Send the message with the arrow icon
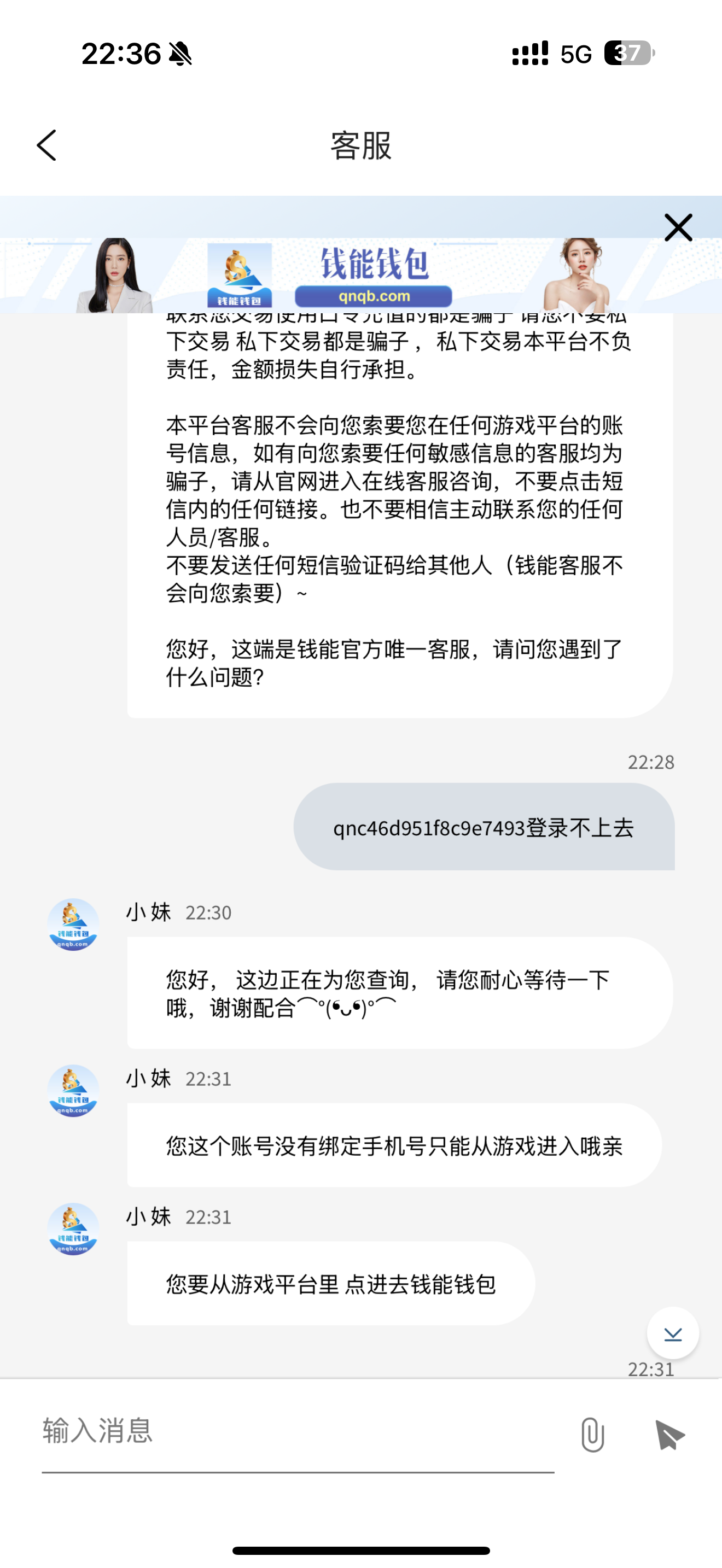Screen dimensions: 722x1568 [x=669, y=1435]
